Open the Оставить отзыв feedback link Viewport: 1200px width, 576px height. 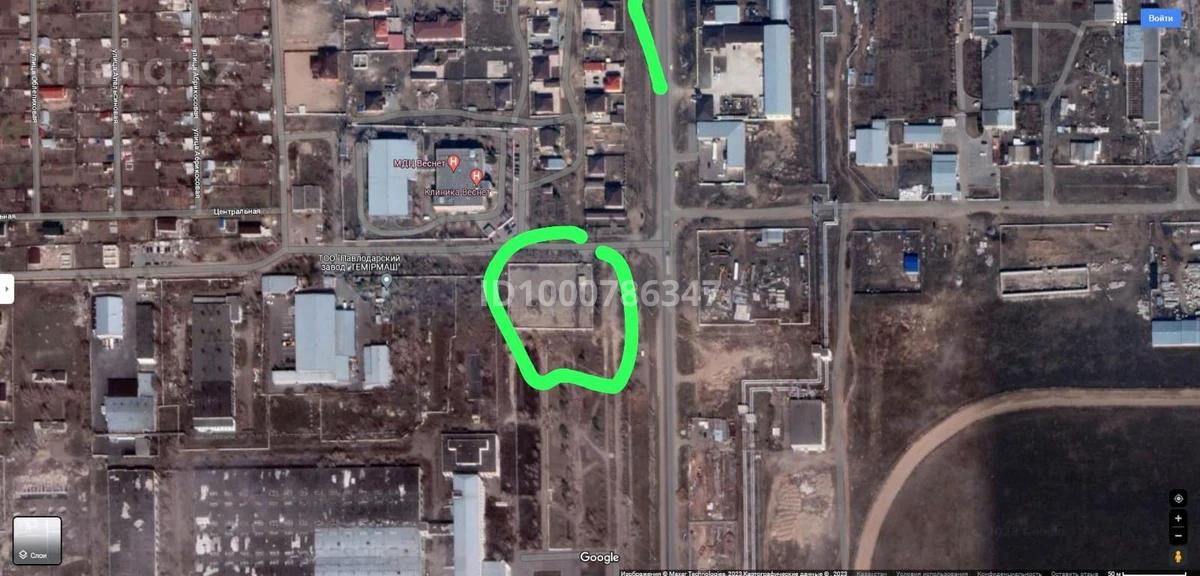click(1074, 573)
